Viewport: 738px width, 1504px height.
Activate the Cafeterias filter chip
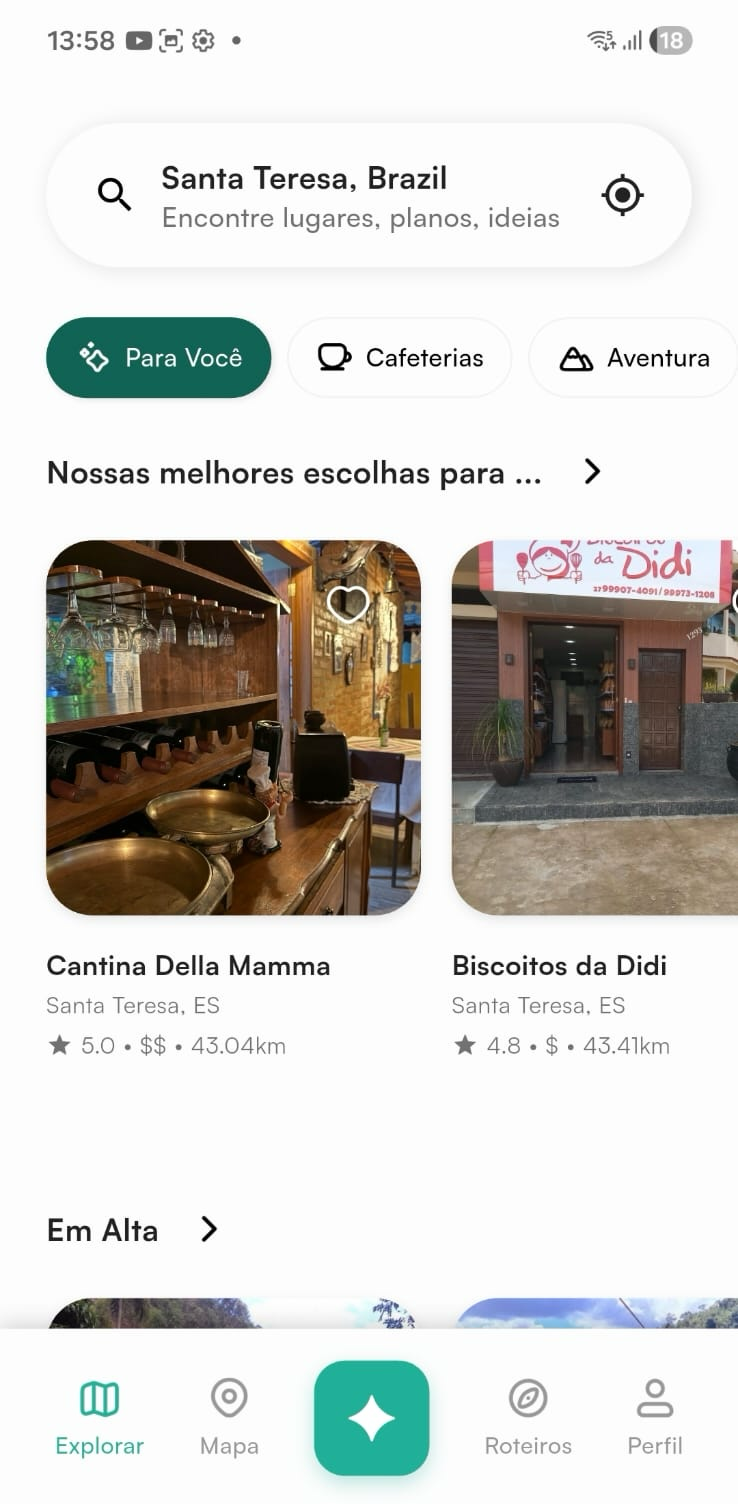coord(398,357)
